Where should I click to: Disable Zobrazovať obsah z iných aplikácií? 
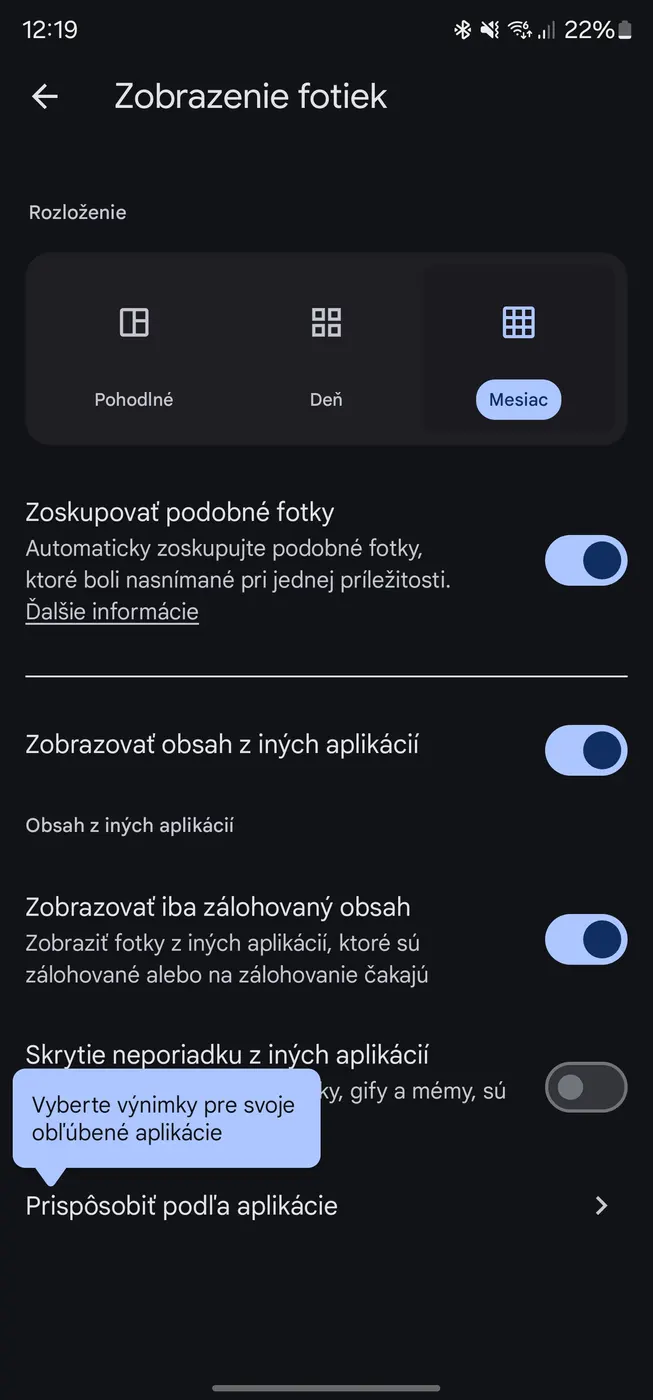pyautogui.click(x=585, y=750)
